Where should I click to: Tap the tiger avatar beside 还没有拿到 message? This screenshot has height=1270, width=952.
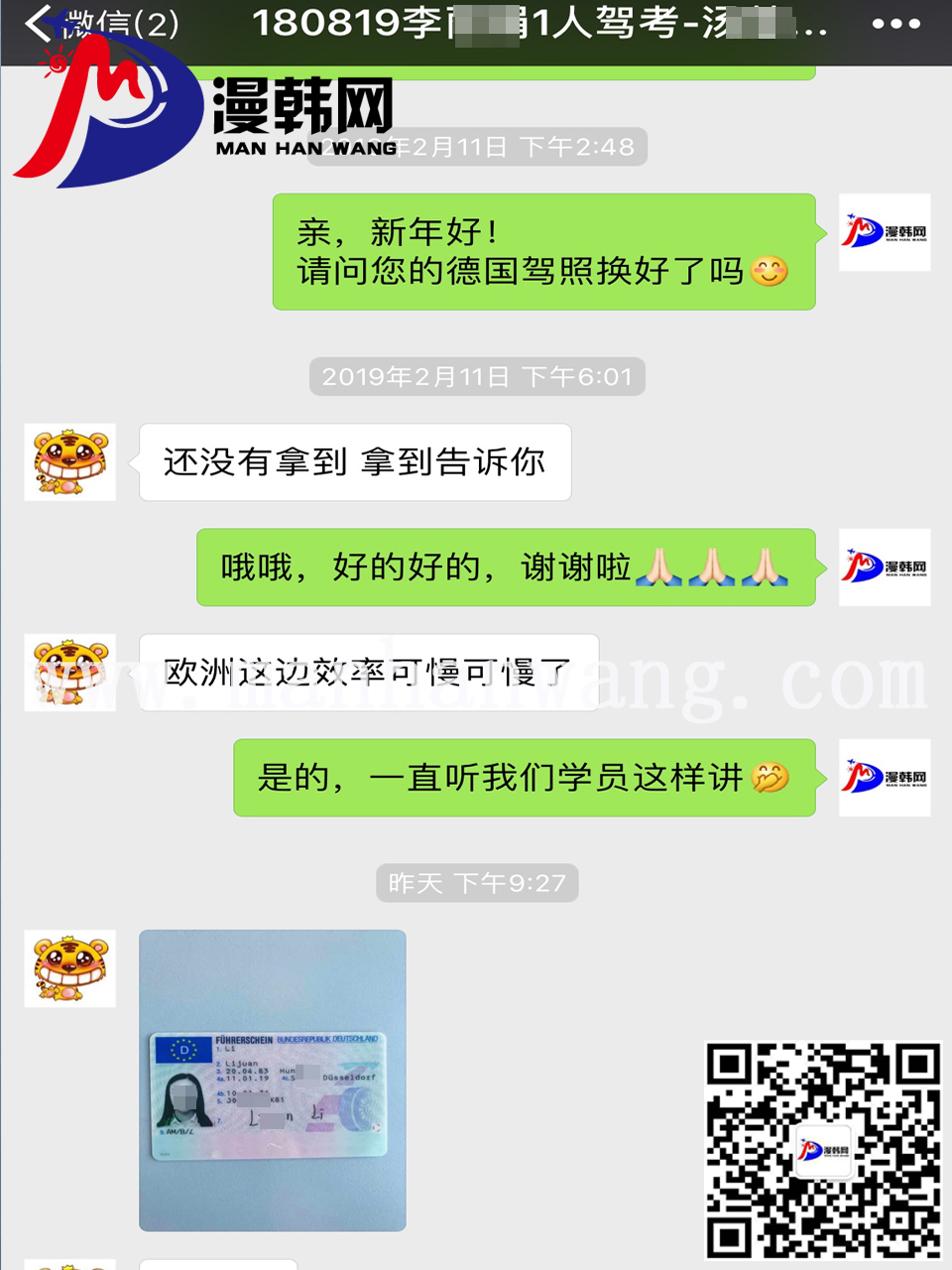coord(69,462)
